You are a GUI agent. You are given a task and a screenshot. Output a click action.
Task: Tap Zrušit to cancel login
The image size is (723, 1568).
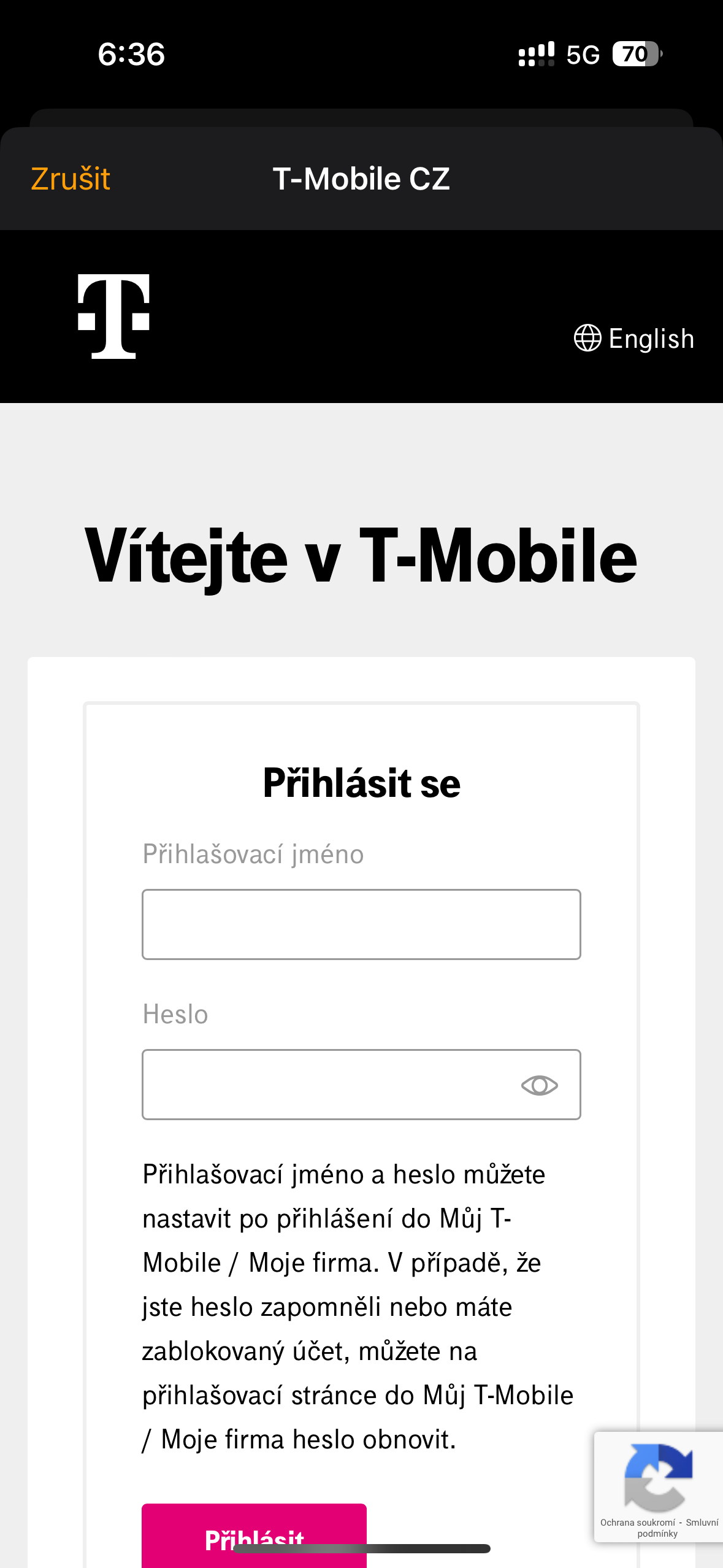click(71, 179)
